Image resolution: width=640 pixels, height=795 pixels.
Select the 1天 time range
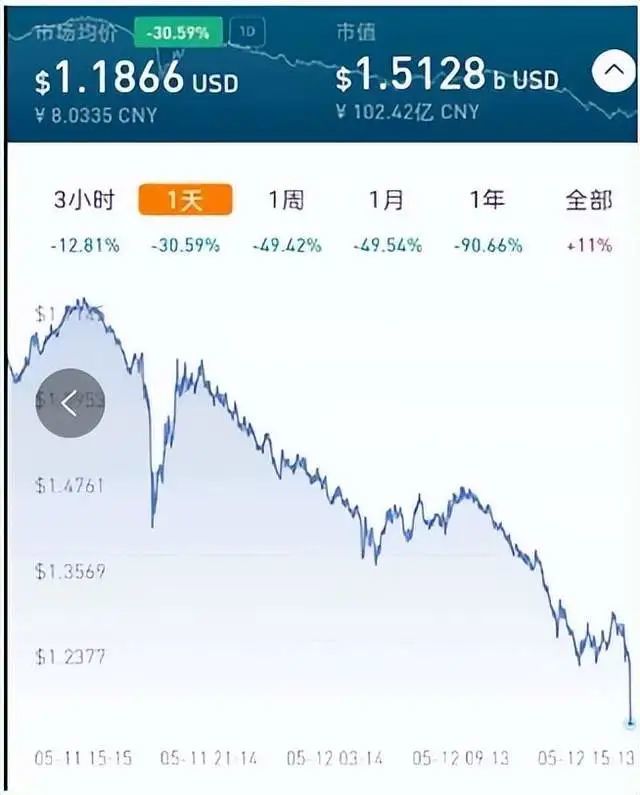tap(185, 200)
